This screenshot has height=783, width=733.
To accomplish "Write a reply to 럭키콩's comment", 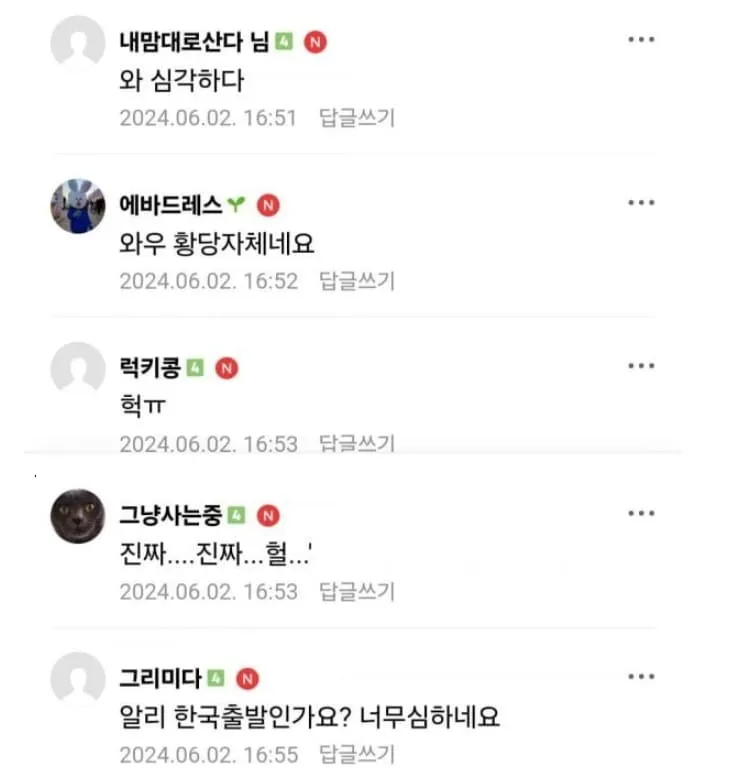I will pos(357,443).
